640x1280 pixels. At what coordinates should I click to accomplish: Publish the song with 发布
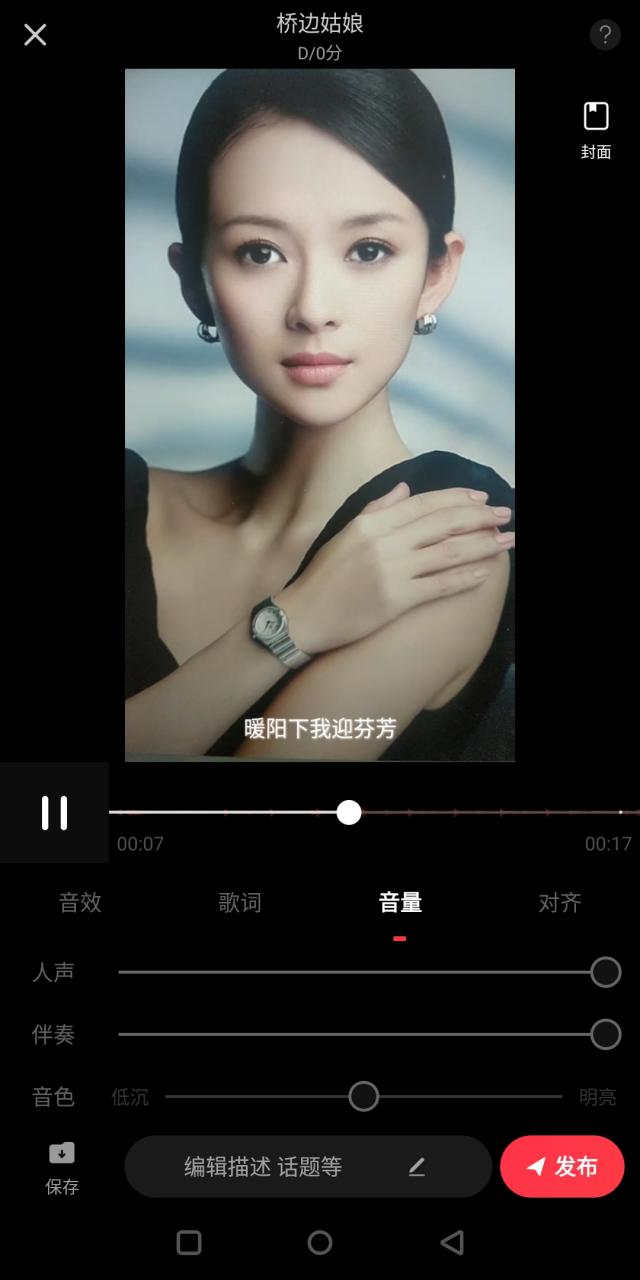click(562, 1167)
